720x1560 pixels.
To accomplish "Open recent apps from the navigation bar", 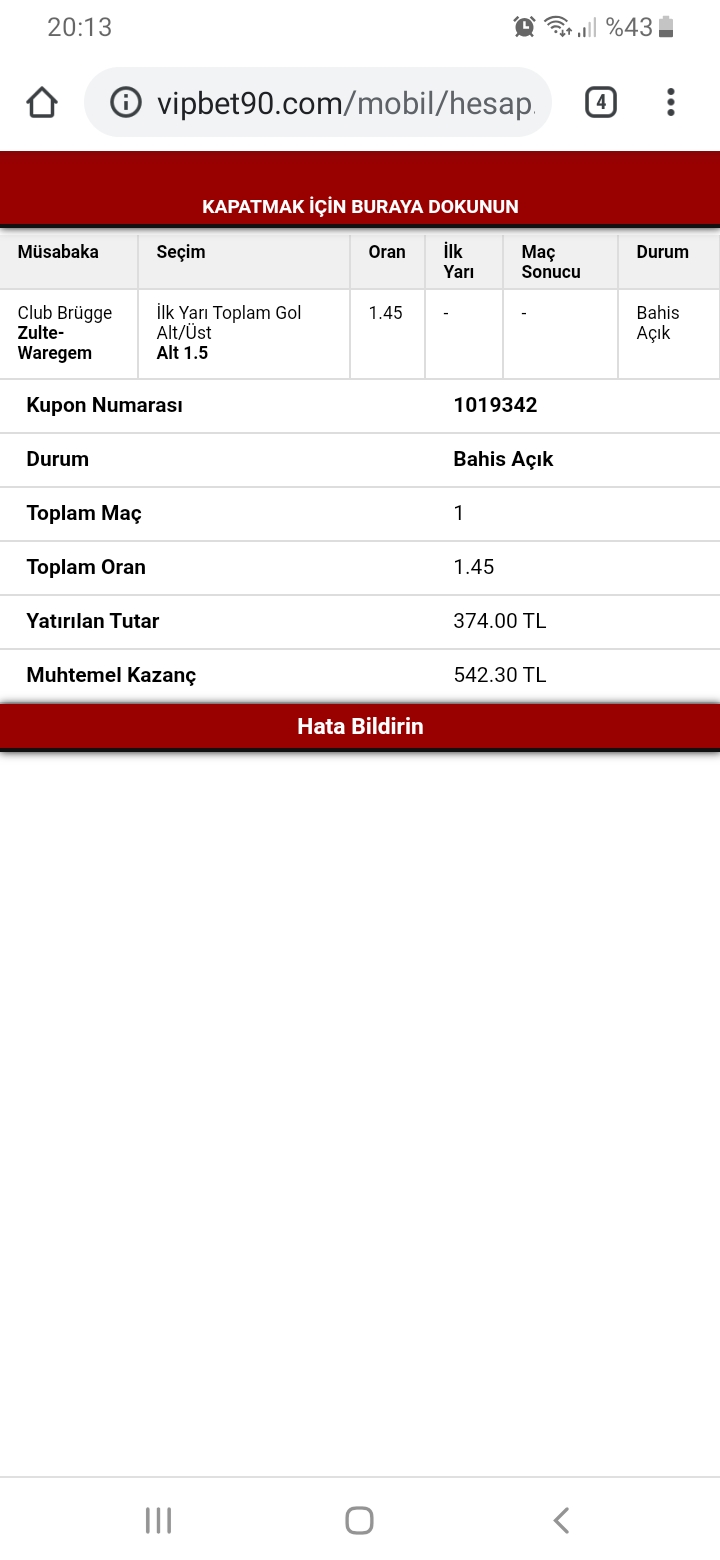I will coord(158,1520).
